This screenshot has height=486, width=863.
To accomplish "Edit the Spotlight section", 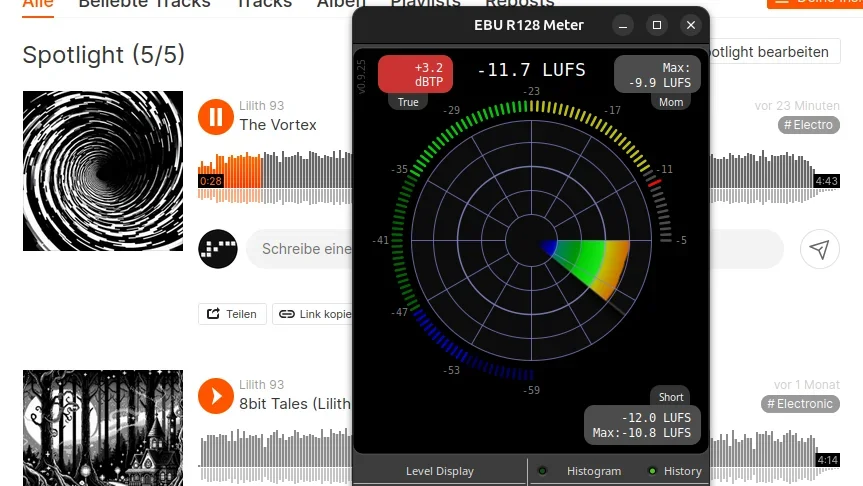I will pos(772,52).
